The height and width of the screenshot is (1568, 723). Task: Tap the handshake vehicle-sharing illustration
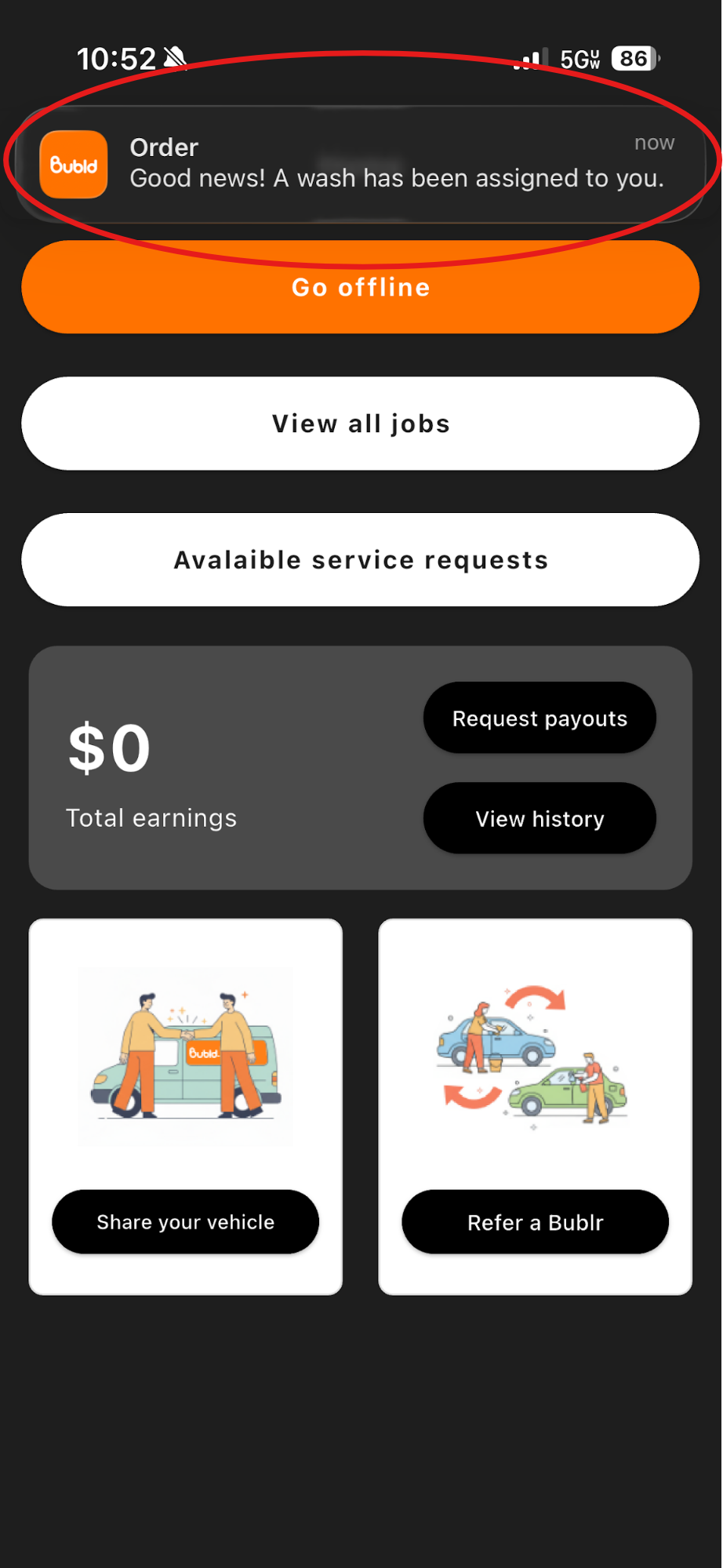point(185,1055)
